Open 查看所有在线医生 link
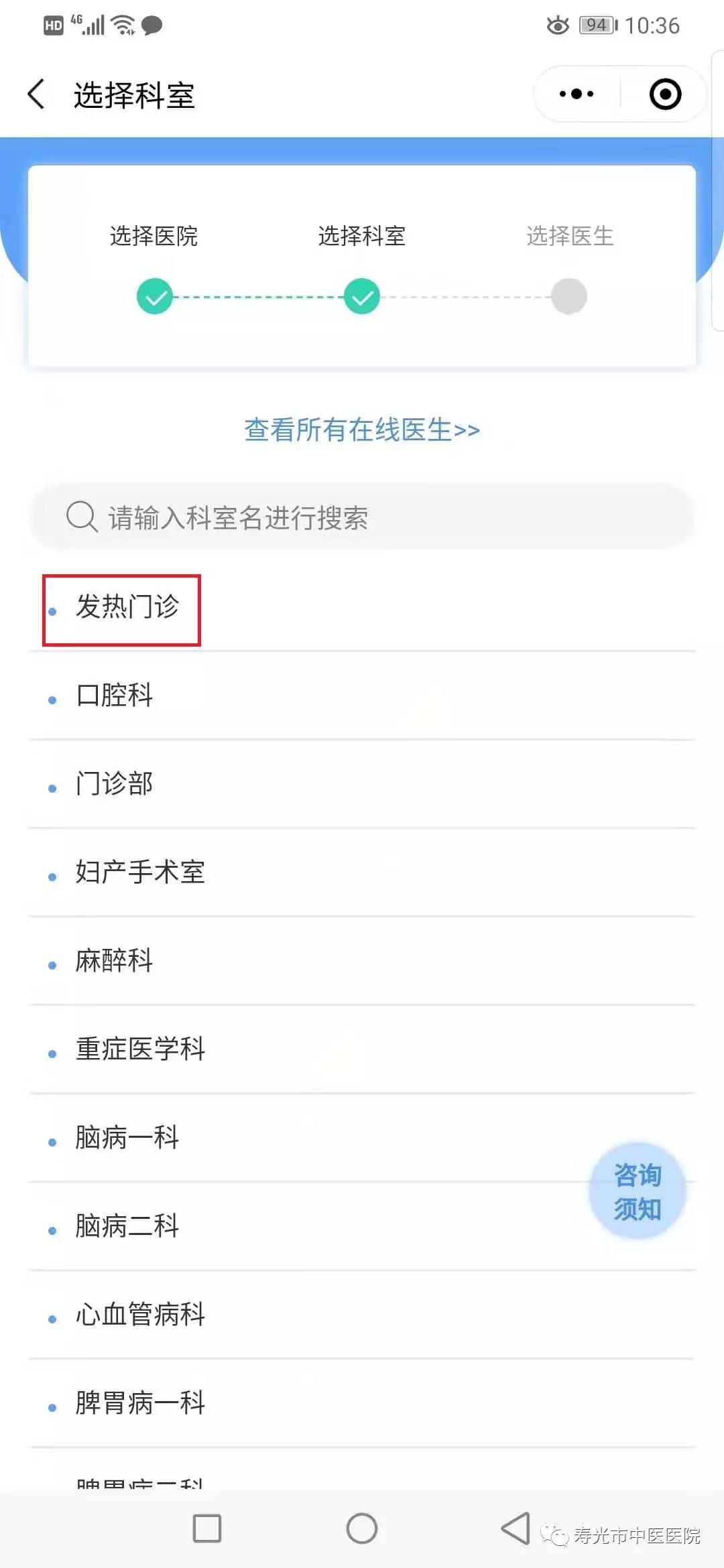724x1568 pixels. (362, 430)
